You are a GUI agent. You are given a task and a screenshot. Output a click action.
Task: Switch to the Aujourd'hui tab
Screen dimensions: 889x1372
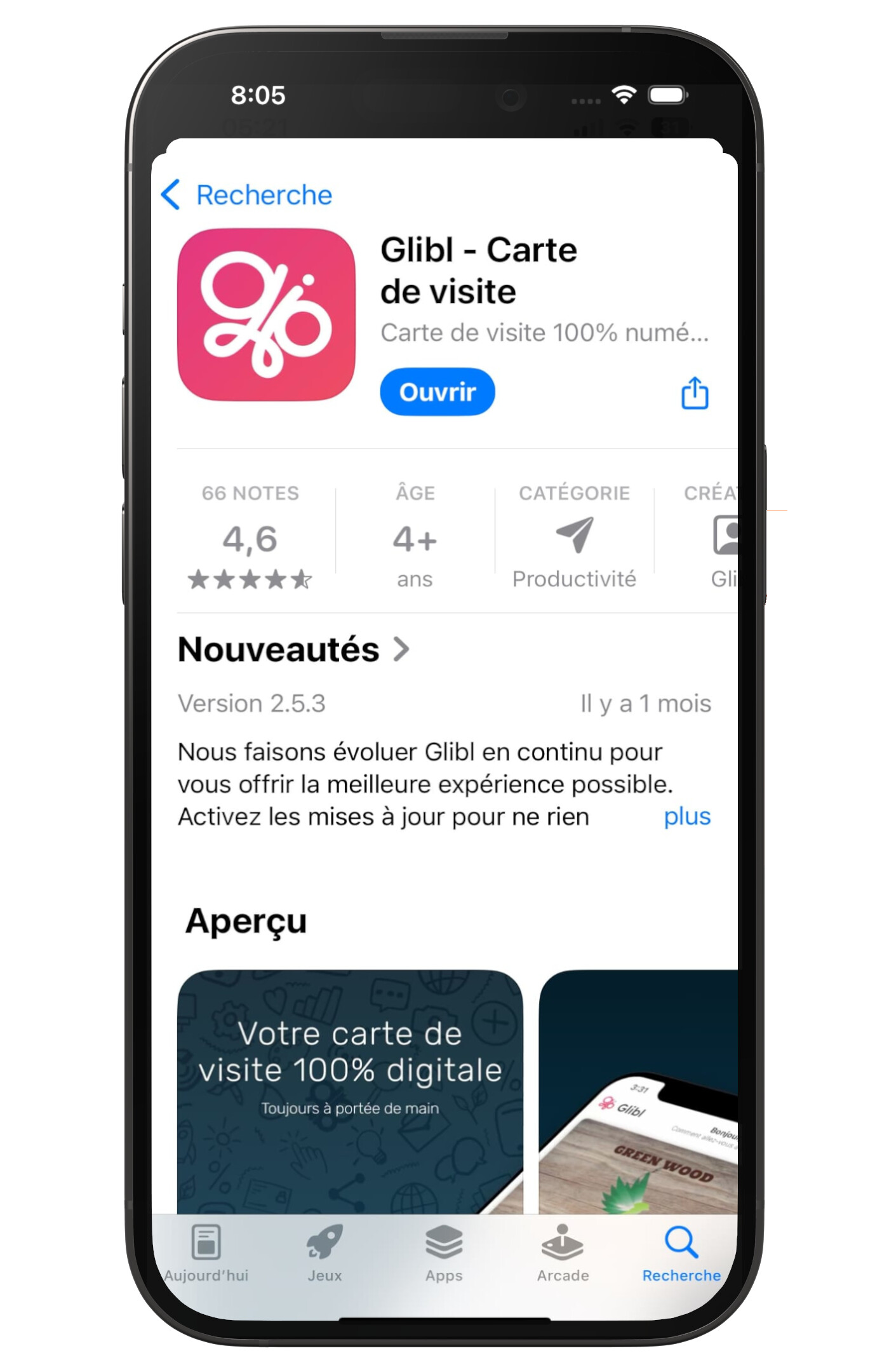click(206, 1253)
